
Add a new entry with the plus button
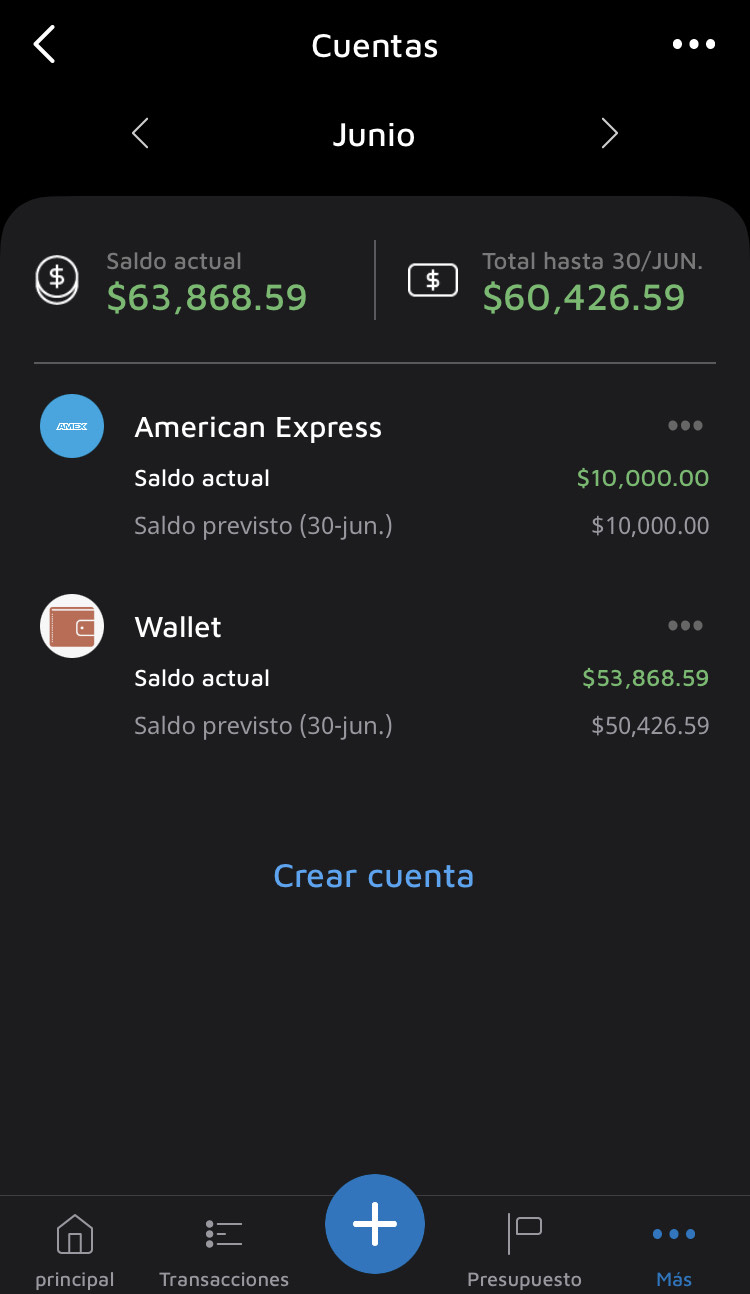(375, 1224)
